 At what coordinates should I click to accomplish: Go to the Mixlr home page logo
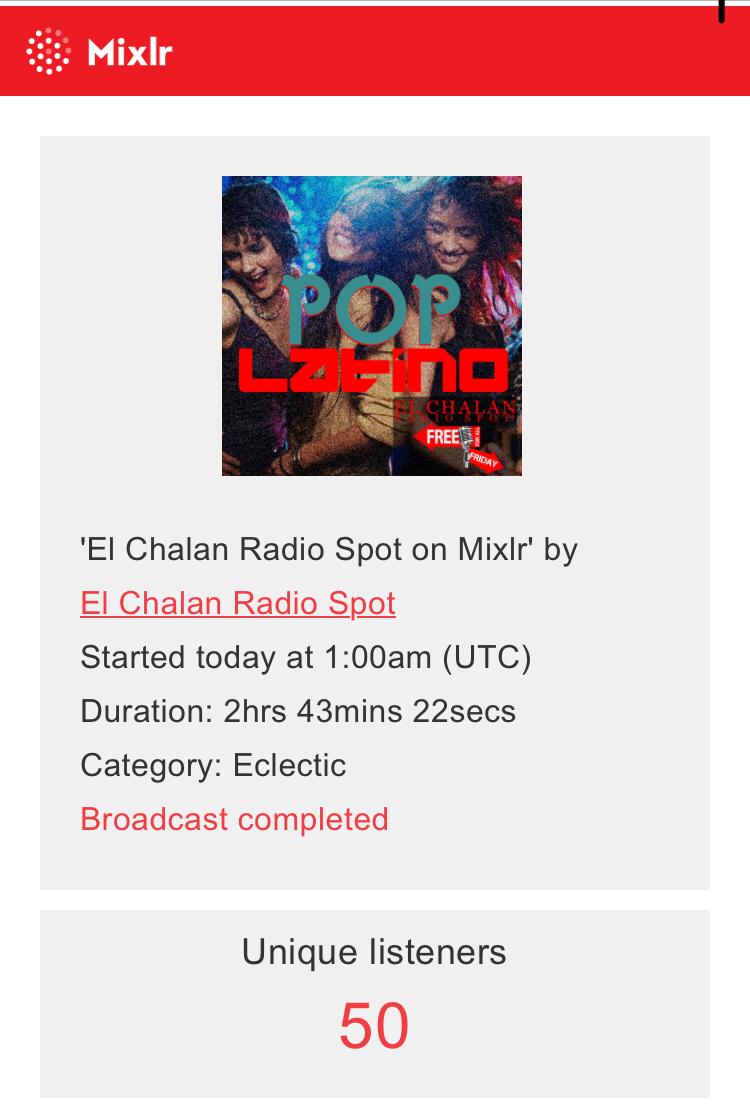[100, 51]
